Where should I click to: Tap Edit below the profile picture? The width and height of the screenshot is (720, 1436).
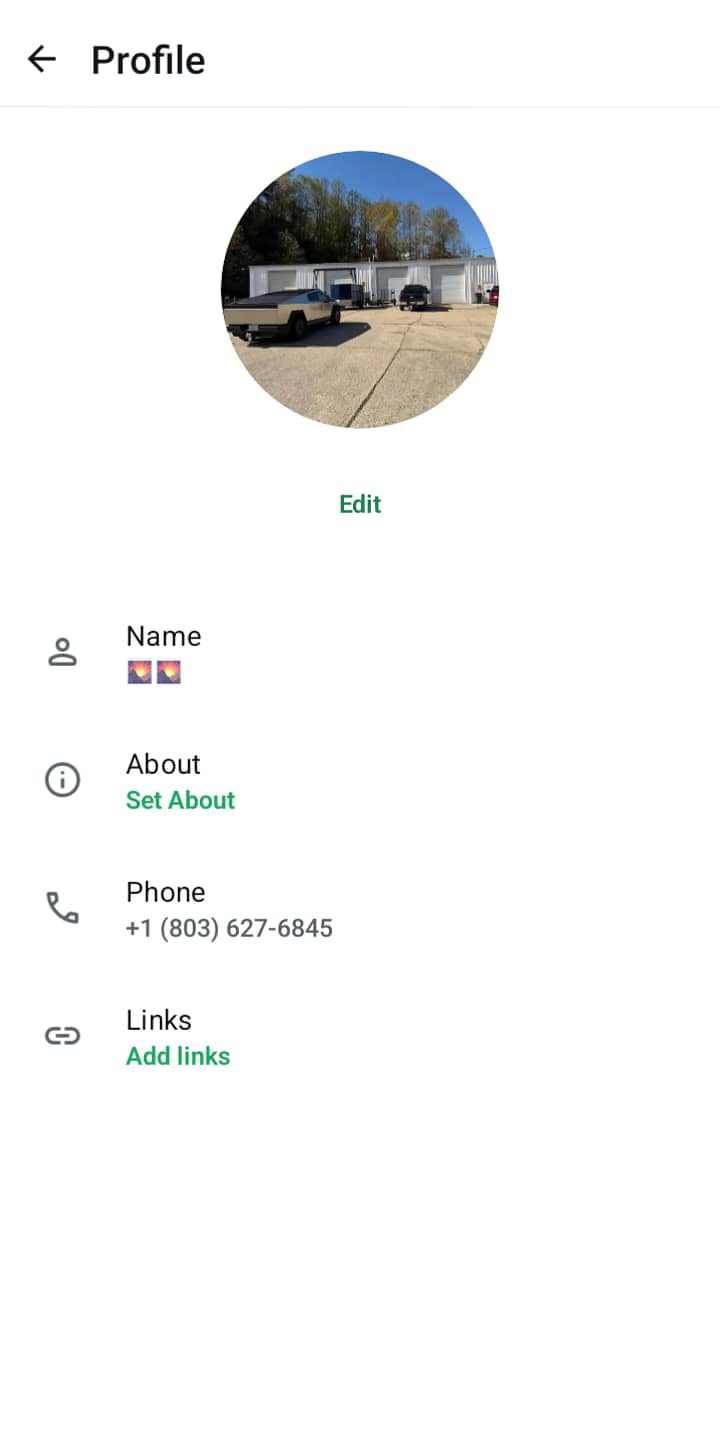click(360, 503)
